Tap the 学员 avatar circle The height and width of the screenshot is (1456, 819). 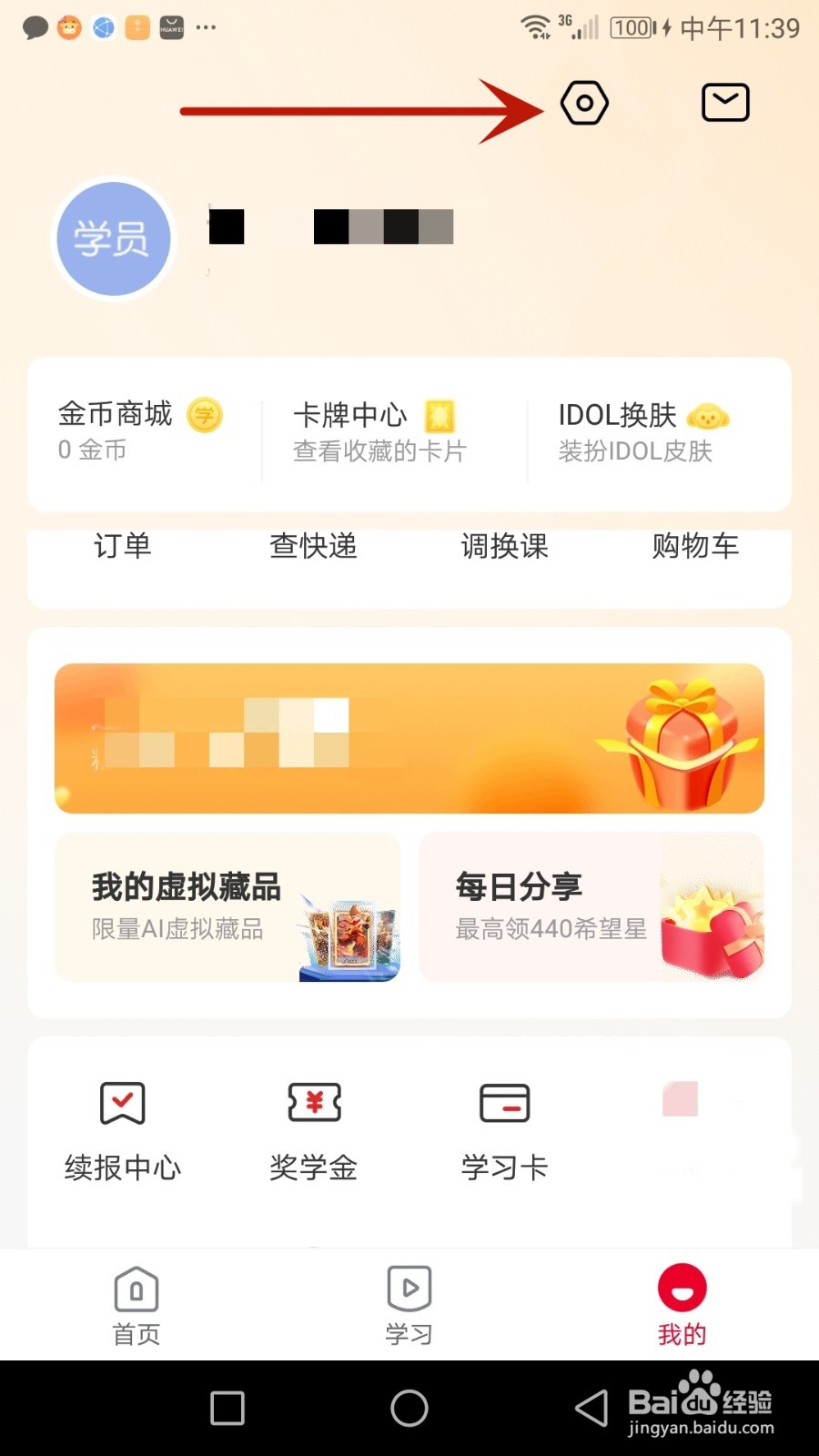(x=113, y=239)
